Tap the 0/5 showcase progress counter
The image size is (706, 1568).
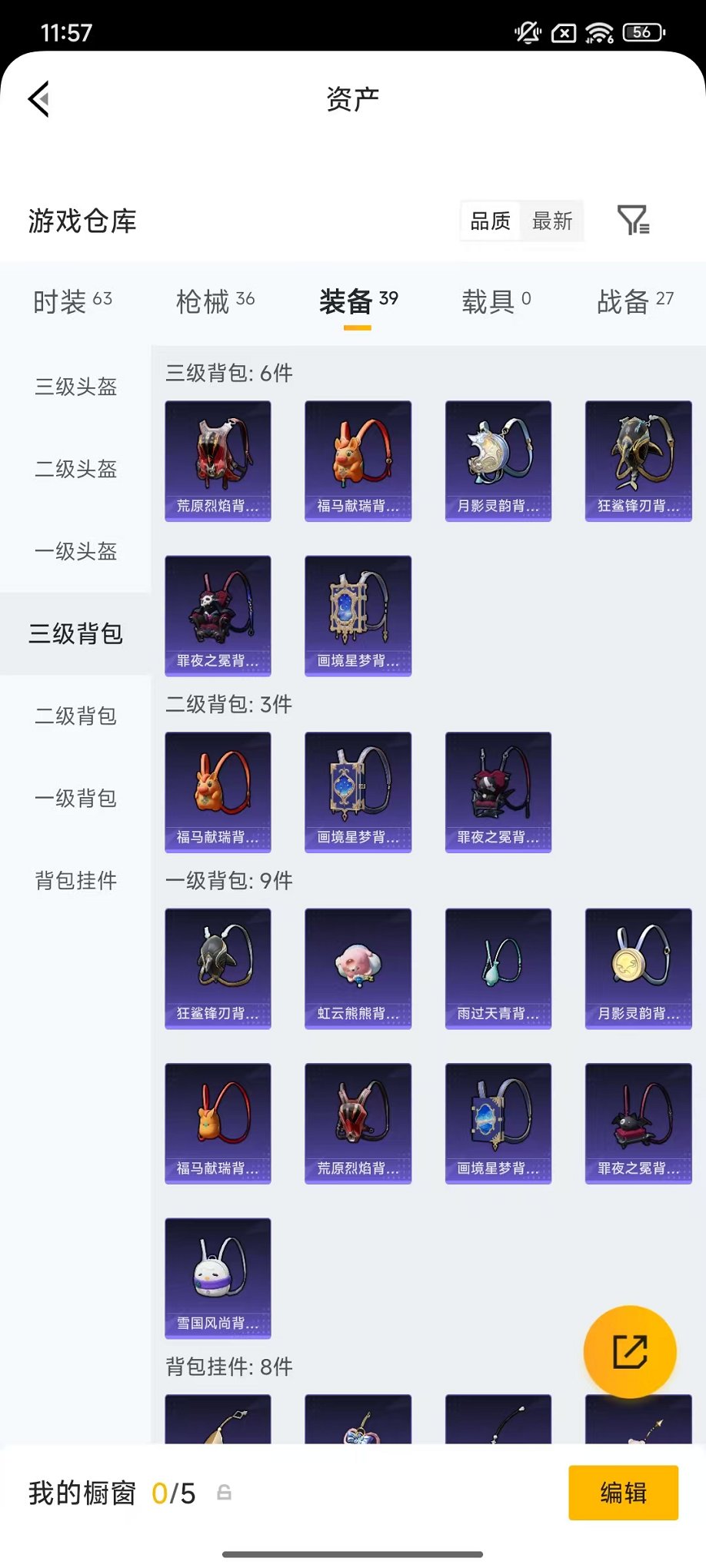pos(175,1492)
